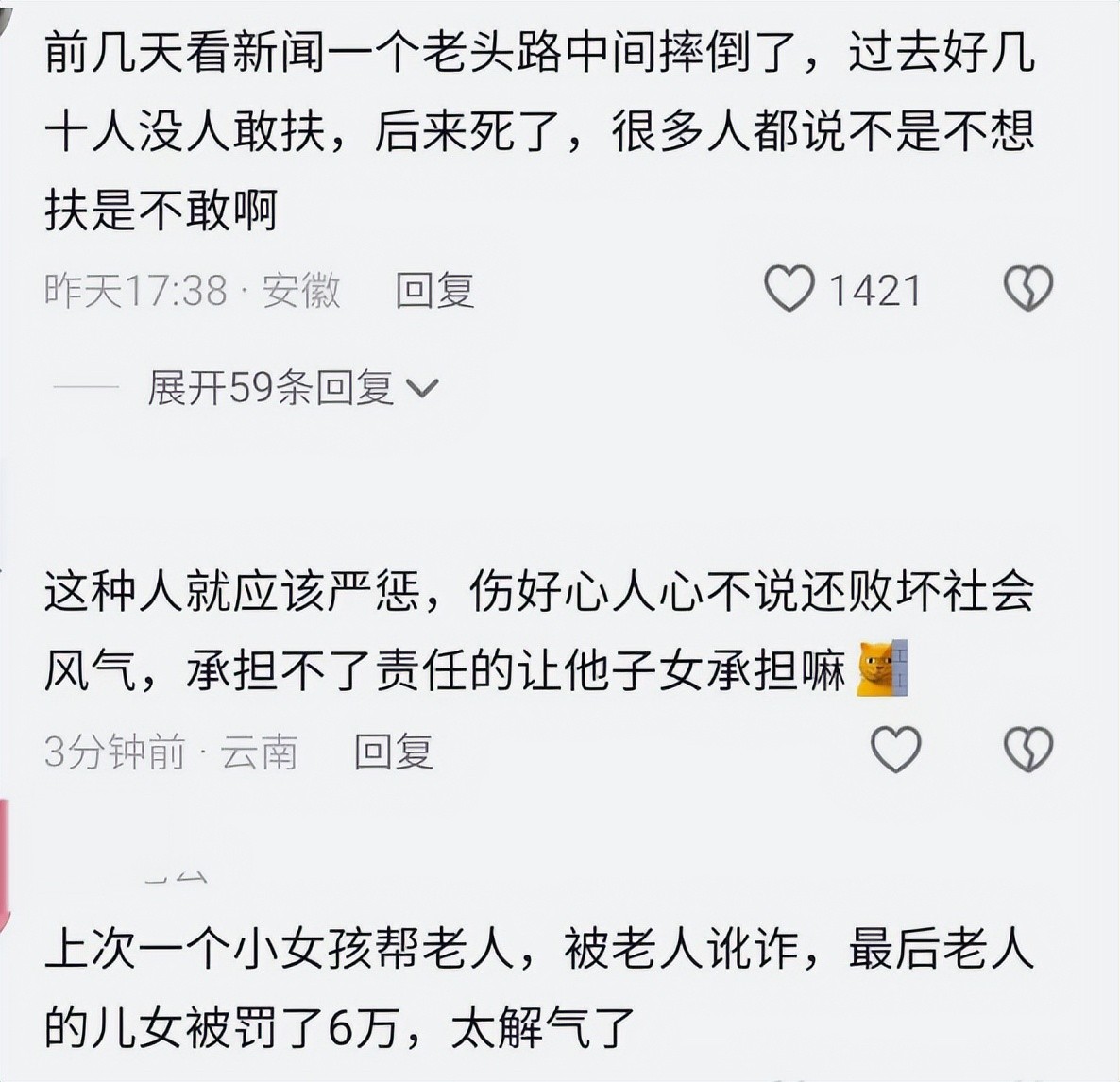Dislike the comment from 安徽
This screenshot has width=1120, height=1082.
pos(1027,289)
